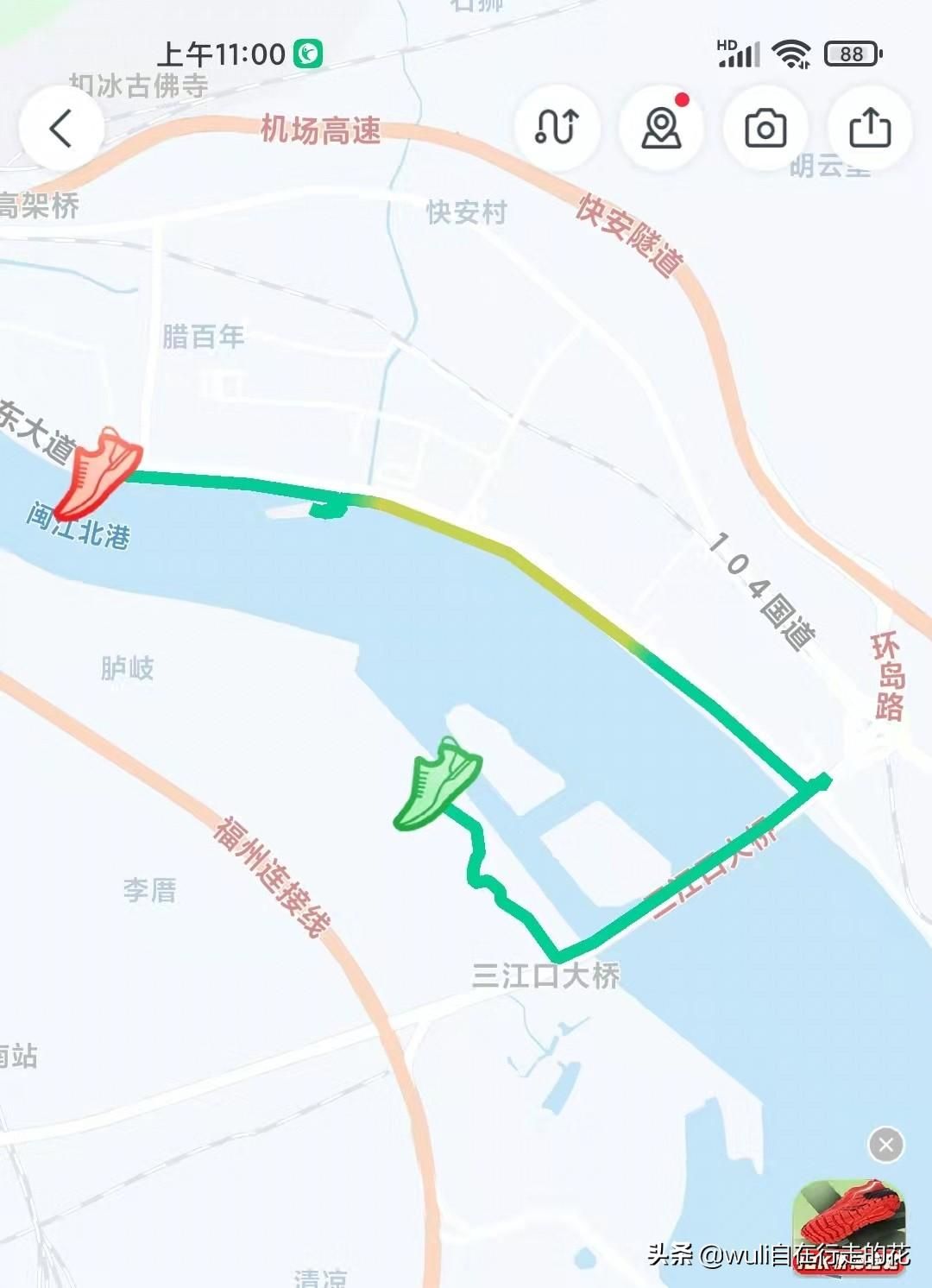The height and width of the screenshot is (1288, 932).
Task: Open the route toggle icon
Action: pos(557,128)
